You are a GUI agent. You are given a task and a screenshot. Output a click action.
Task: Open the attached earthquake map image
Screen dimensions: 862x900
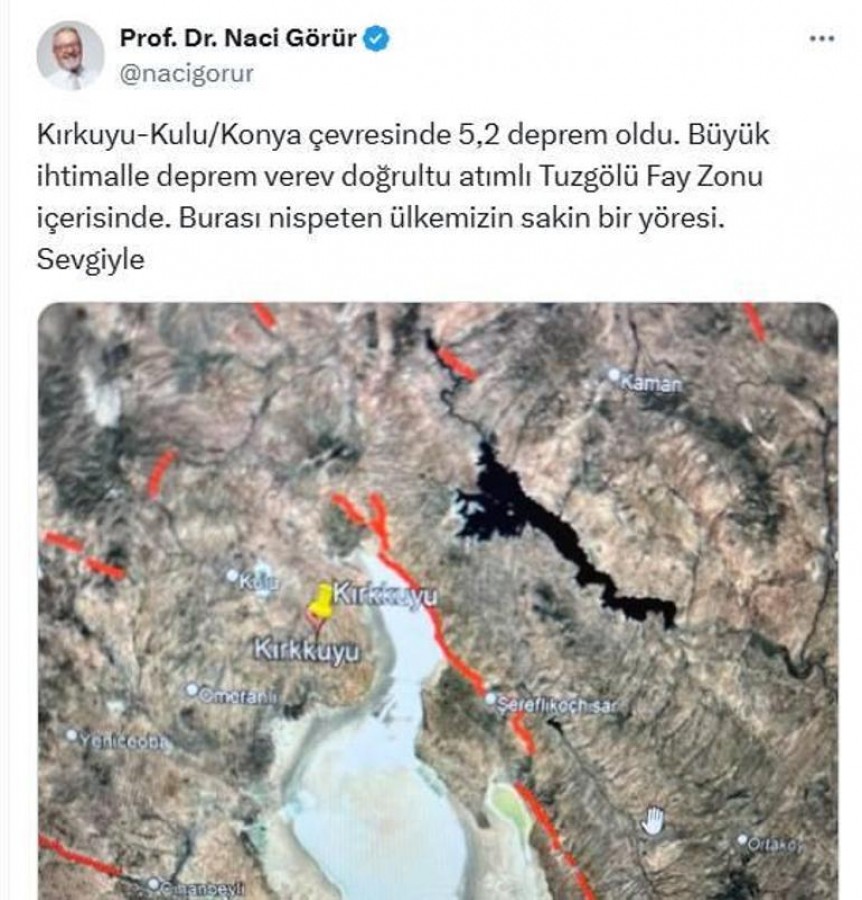coord(438,600)
